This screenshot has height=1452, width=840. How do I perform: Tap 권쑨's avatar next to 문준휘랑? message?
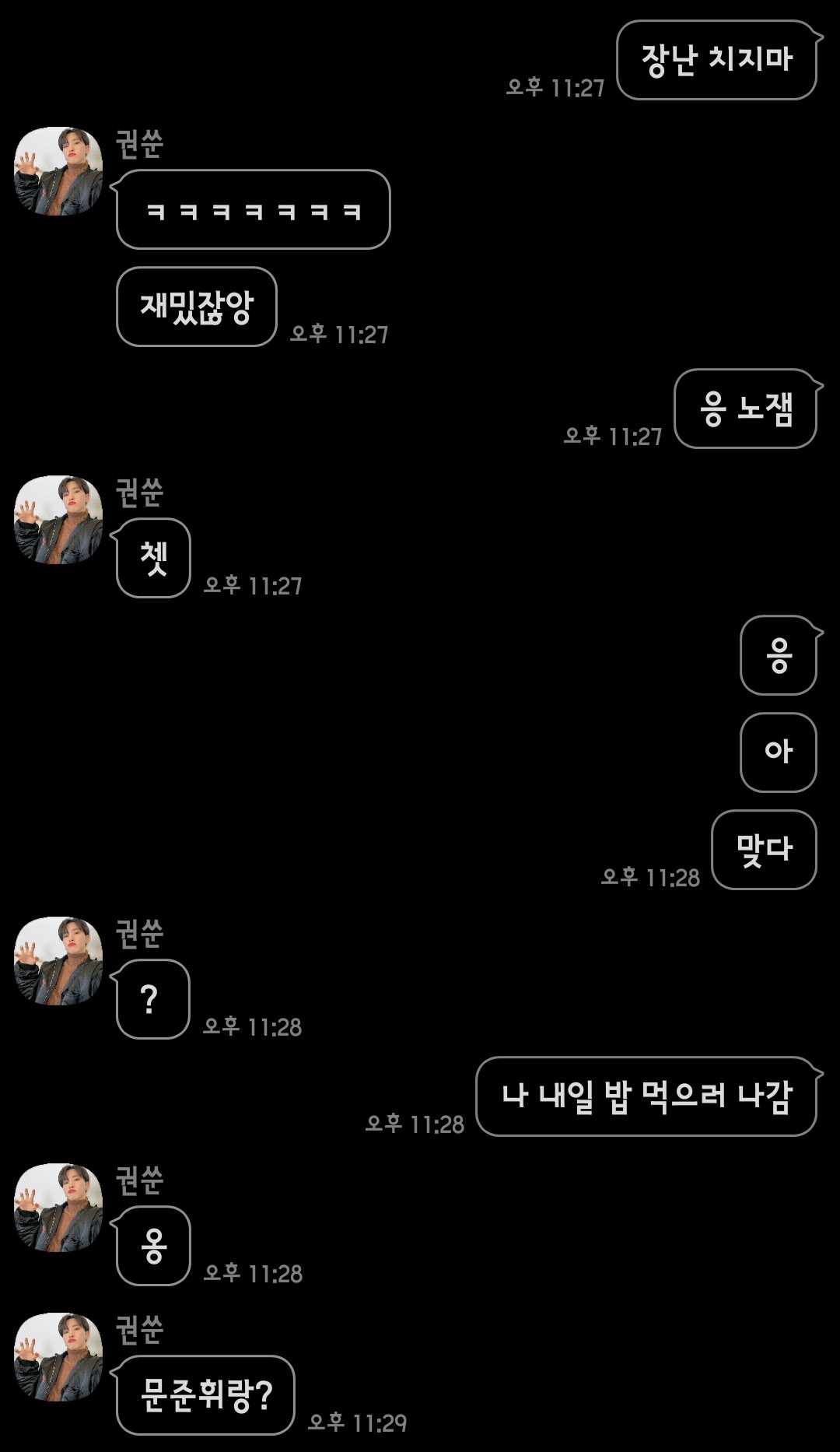click(58, 1357)
